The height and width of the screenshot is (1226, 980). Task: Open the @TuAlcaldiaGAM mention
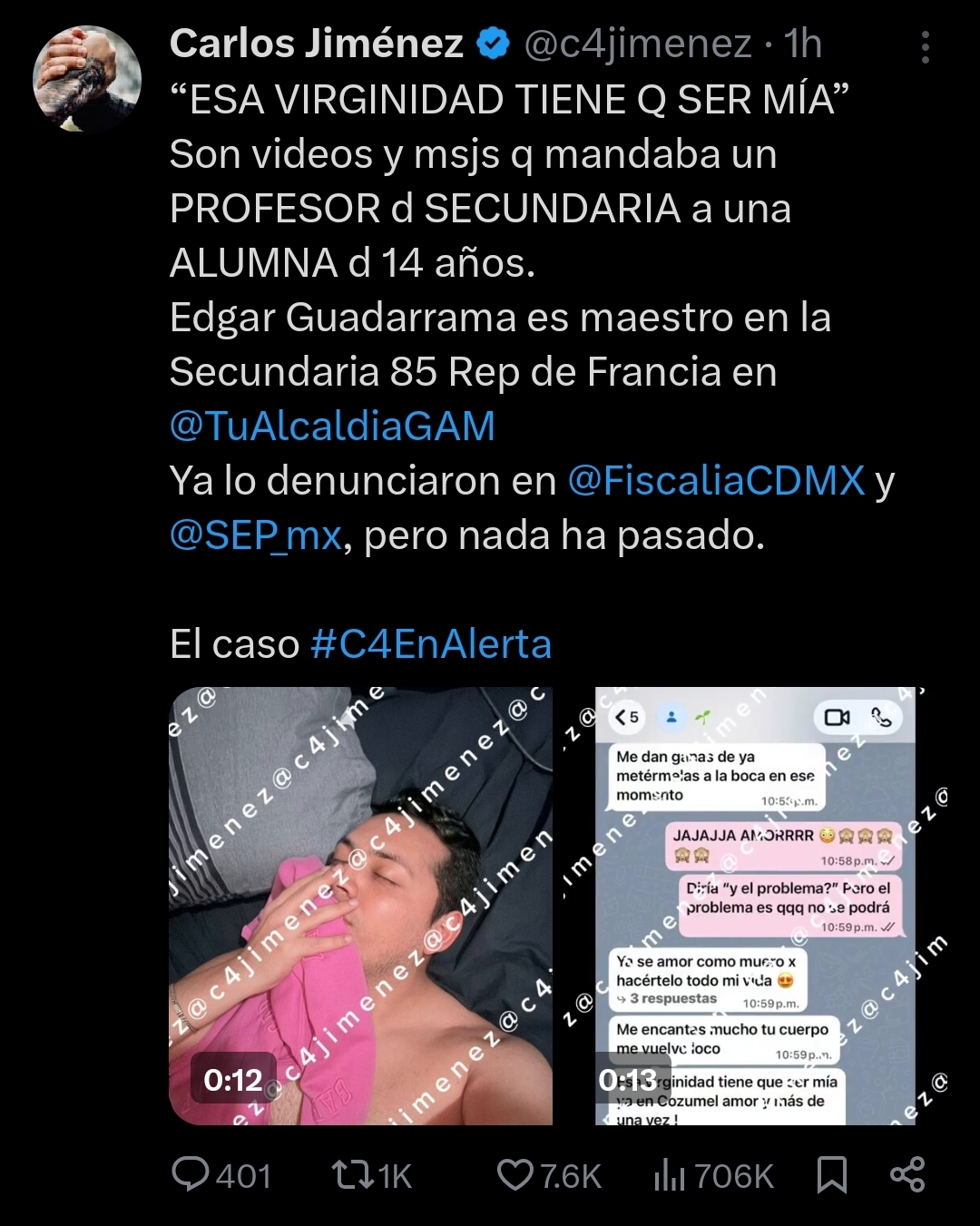coord(332,426)
